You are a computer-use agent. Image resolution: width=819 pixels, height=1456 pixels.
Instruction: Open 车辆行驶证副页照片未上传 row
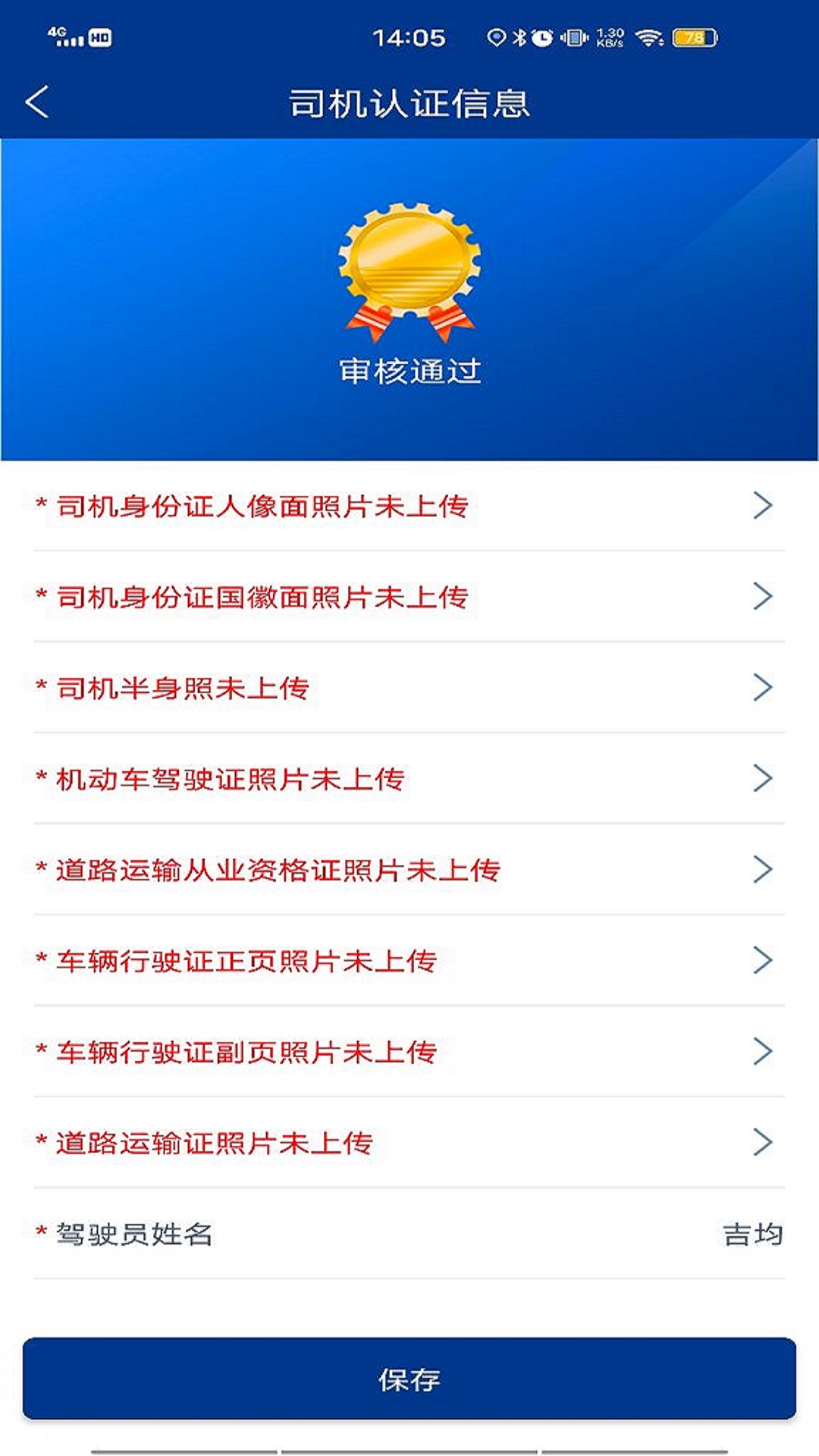409,1052
